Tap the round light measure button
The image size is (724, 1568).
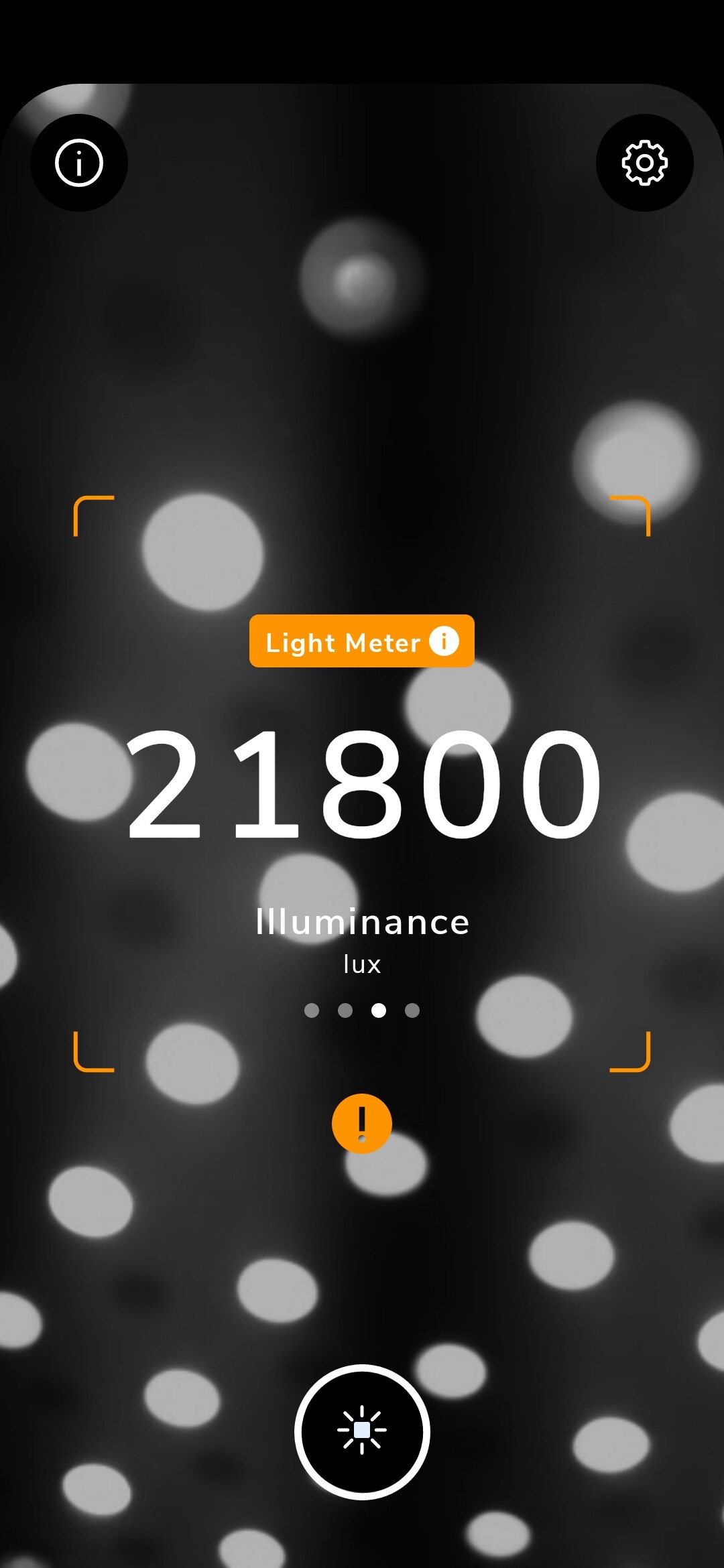(362, 1432)
